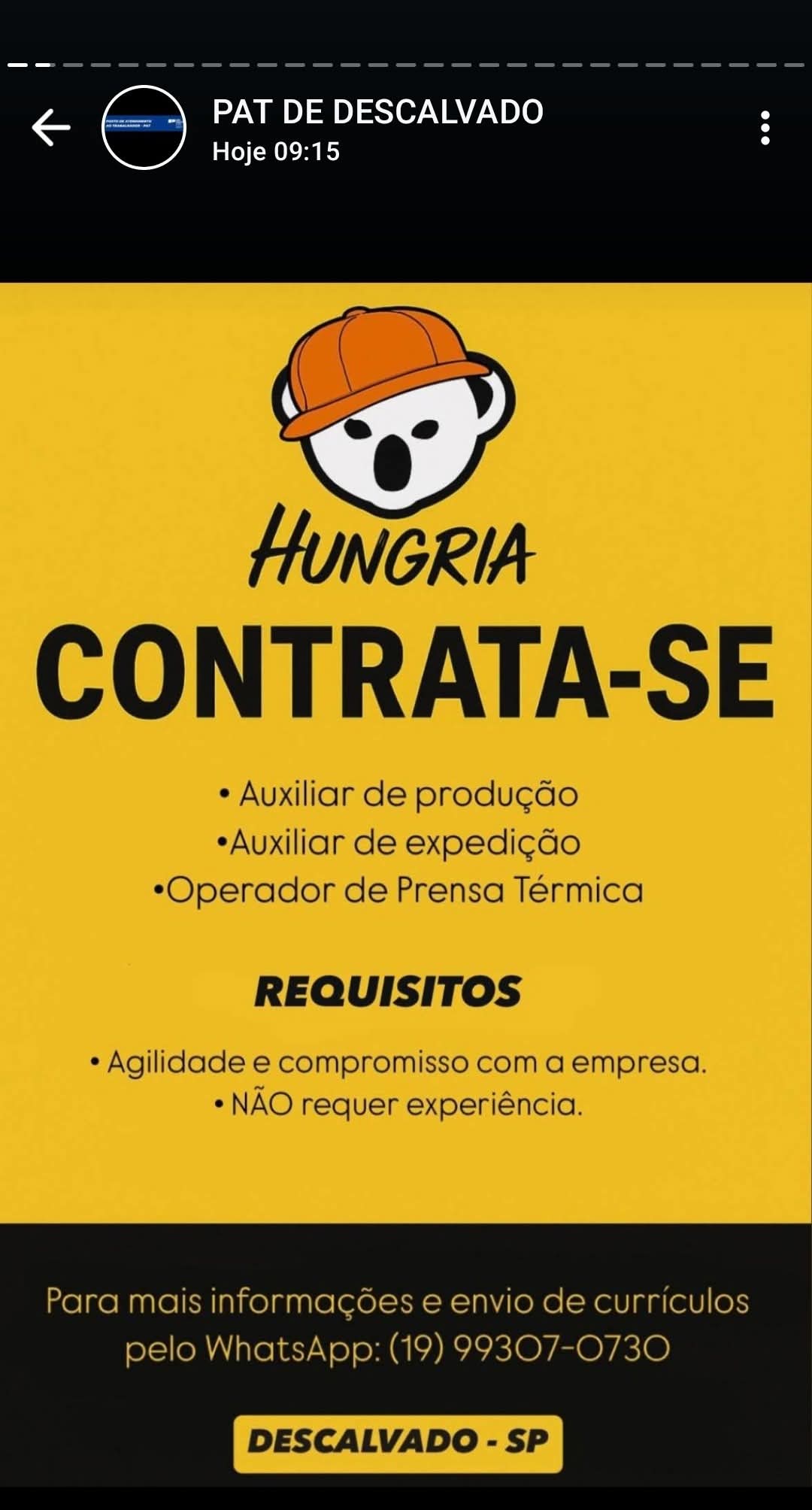Tap the PAT DE DESCALVADO contact name

pos(377,112)
